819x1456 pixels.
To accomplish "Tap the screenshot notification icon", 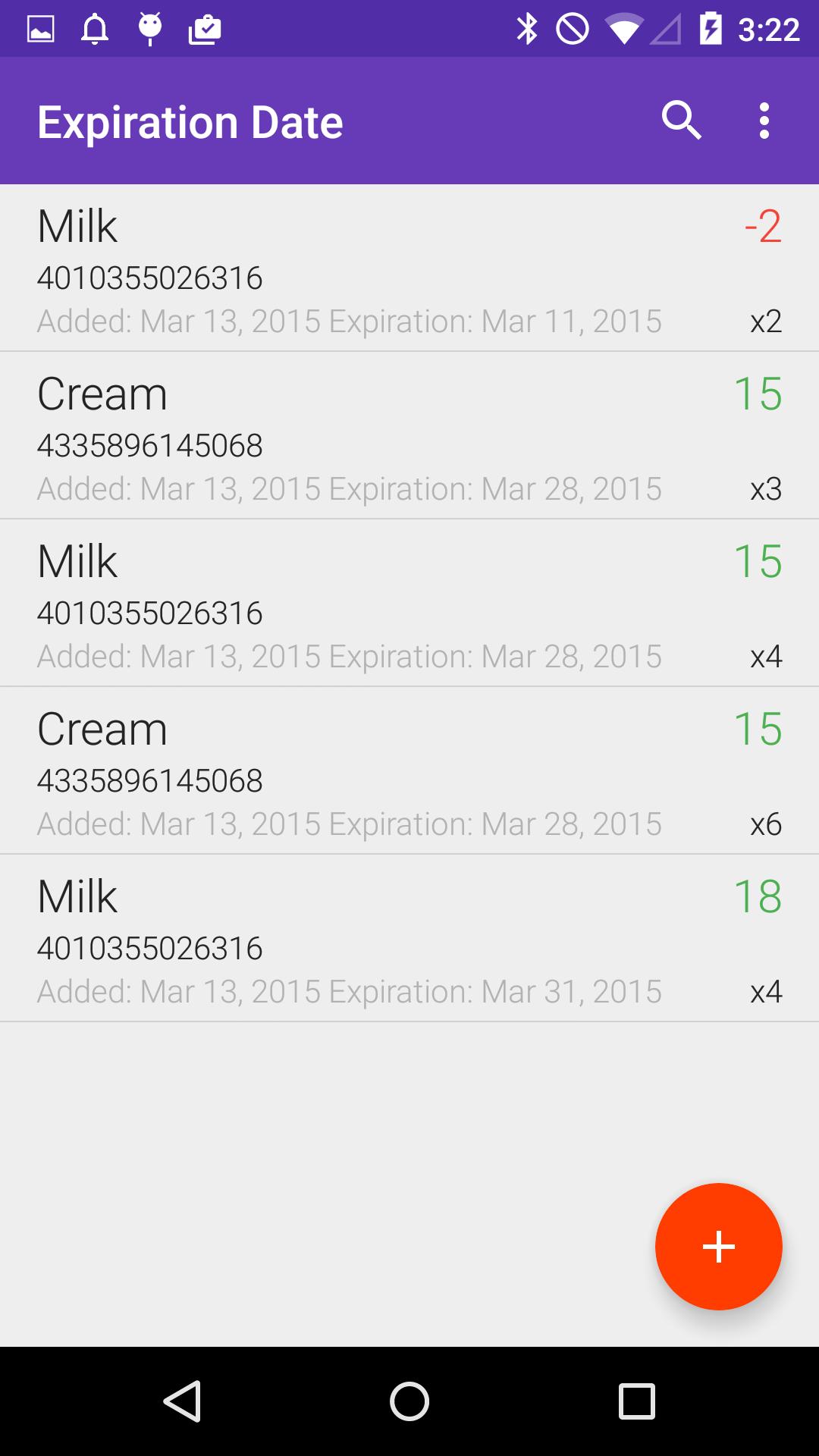I will (x=39, y=28).
